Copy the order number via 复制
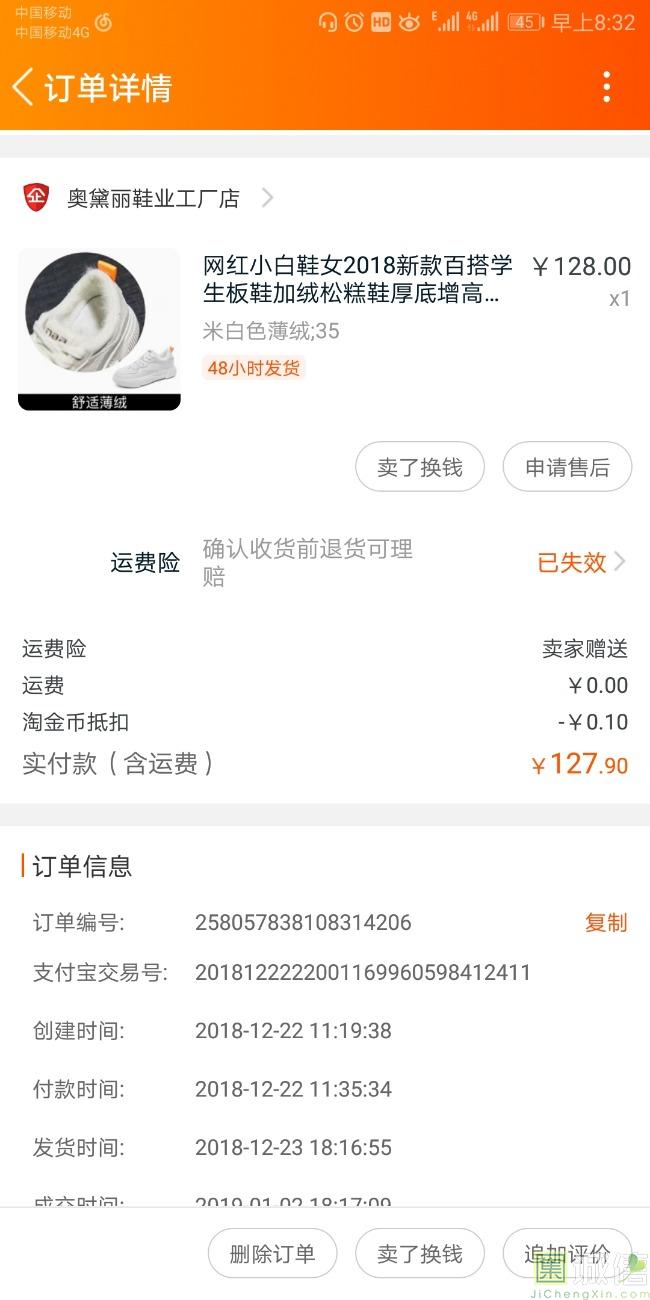 [x=605, y=922]
